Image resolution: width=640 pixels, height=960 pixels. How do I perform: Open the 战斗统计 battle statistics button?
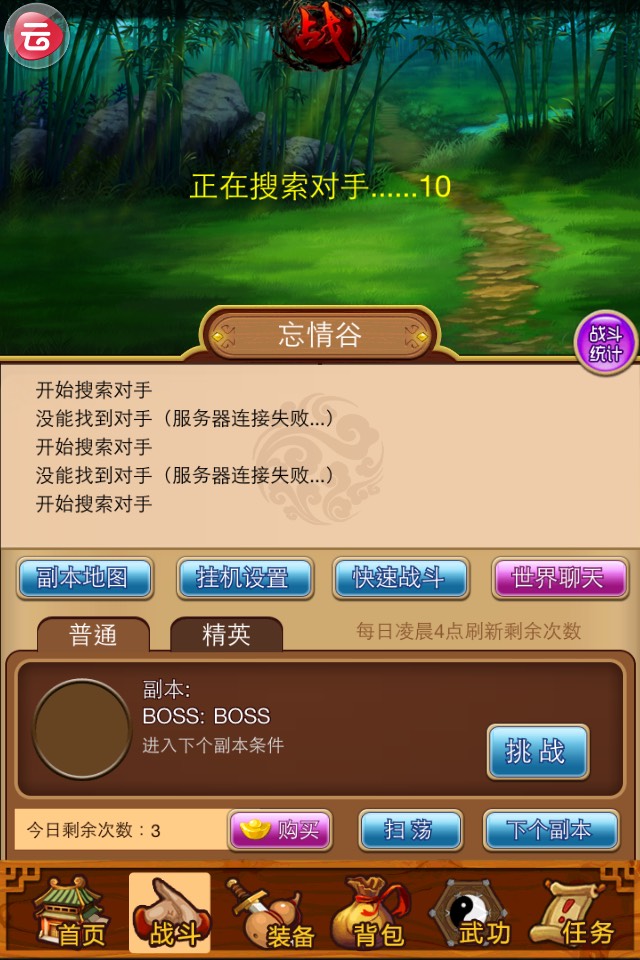(x=605, y=344)
